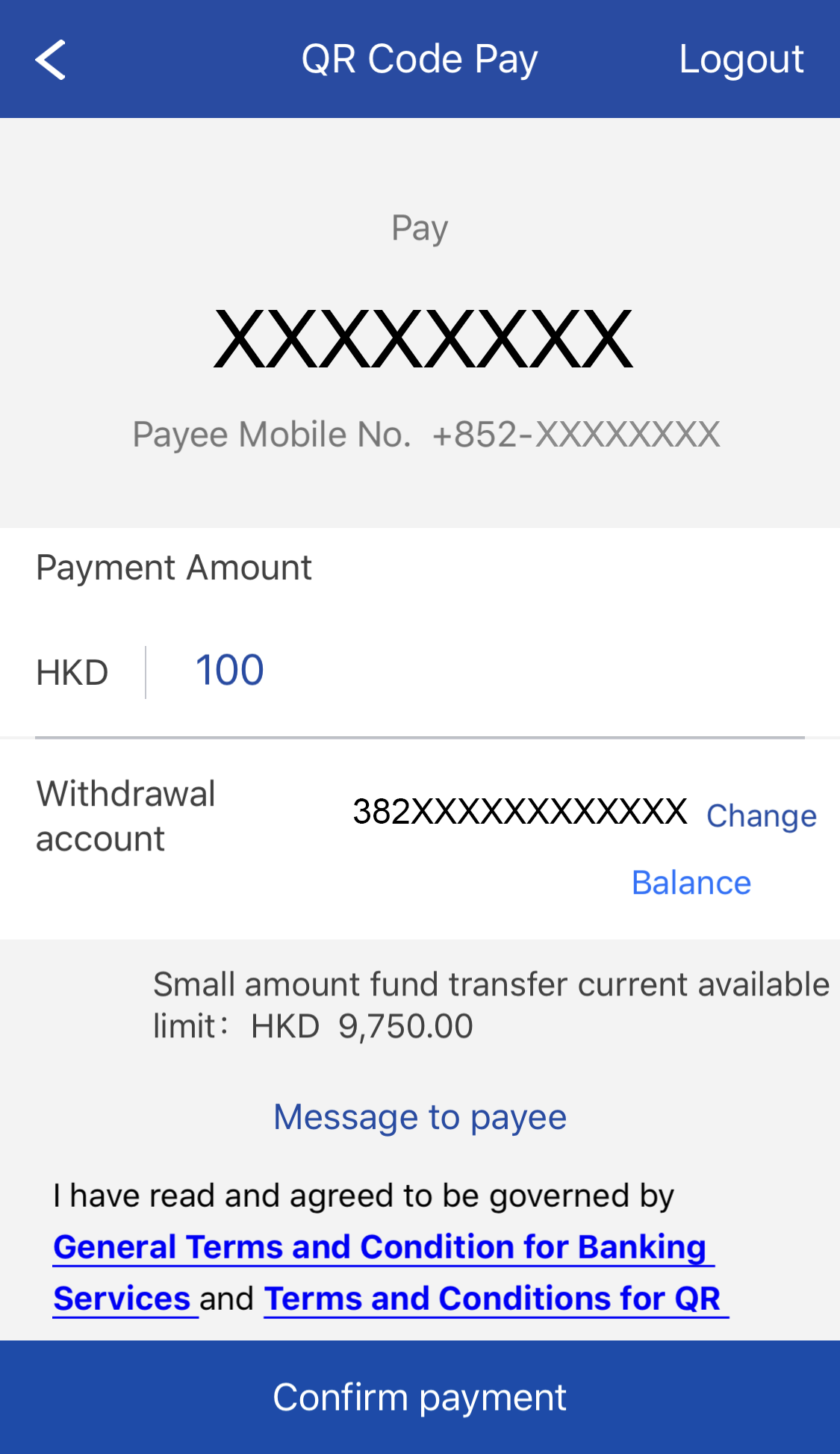Go back using the top-left arrow
The width and height of the screenshot is (840, 1454).
tap(51, 60)
